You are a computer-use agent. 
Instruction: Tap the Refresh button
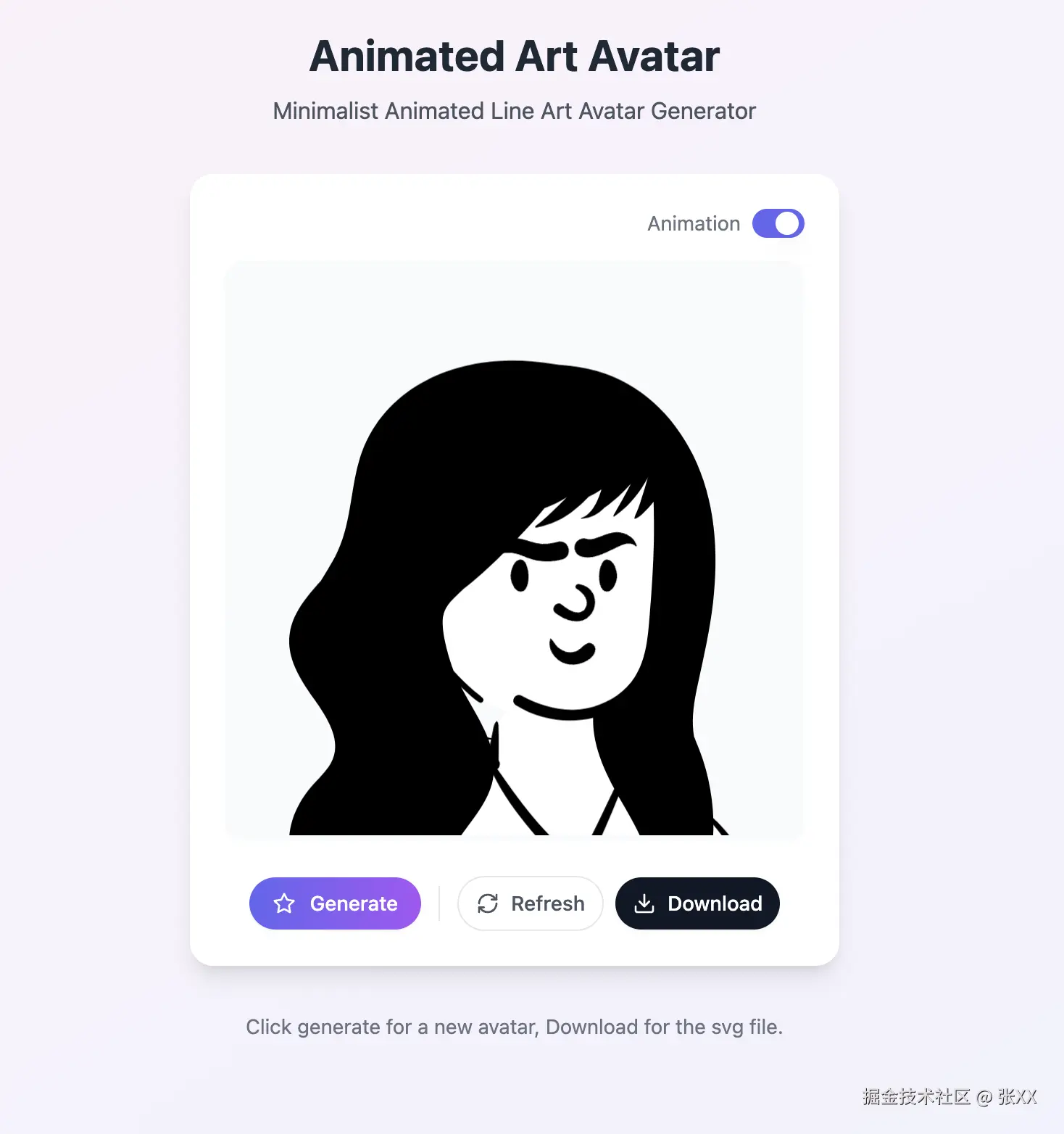click(531, 903)
